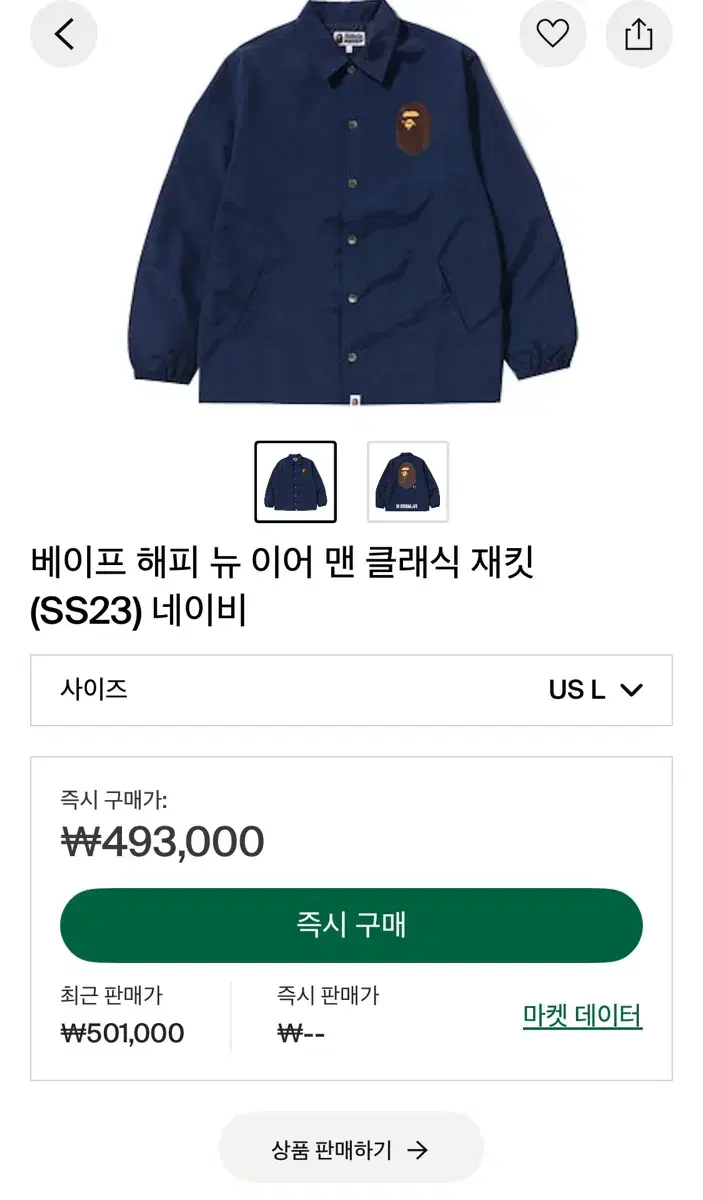Open the 마켓 데이터 link

coord(582,1016)
